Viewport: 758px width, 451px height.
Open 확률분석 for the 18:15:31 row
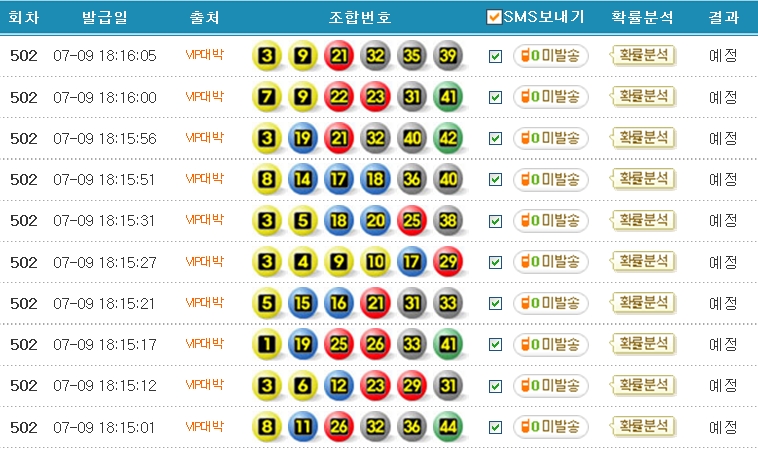[643, 220]
